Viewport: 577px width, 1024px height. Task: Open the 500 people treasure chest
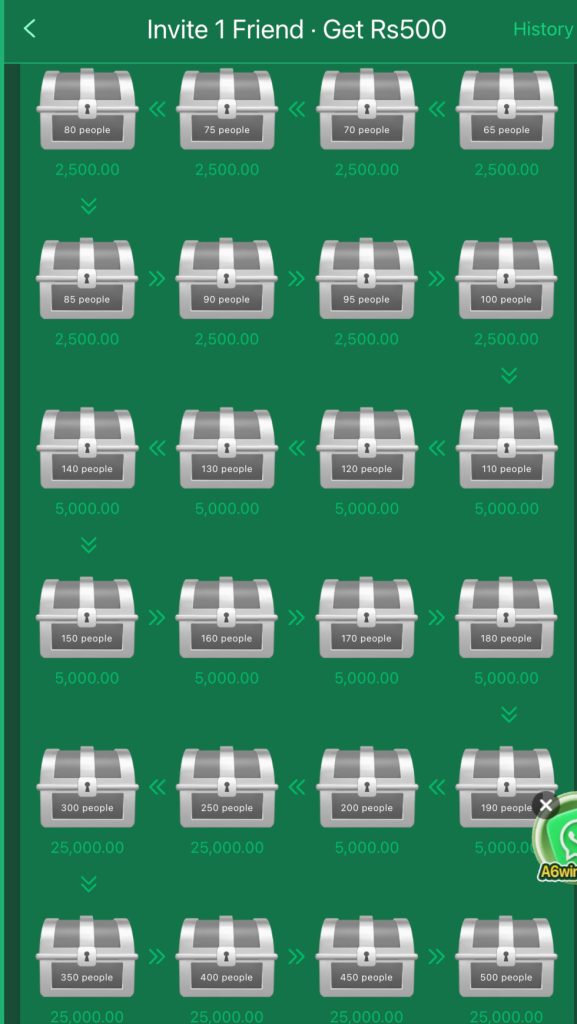click(x=507, y=957)
